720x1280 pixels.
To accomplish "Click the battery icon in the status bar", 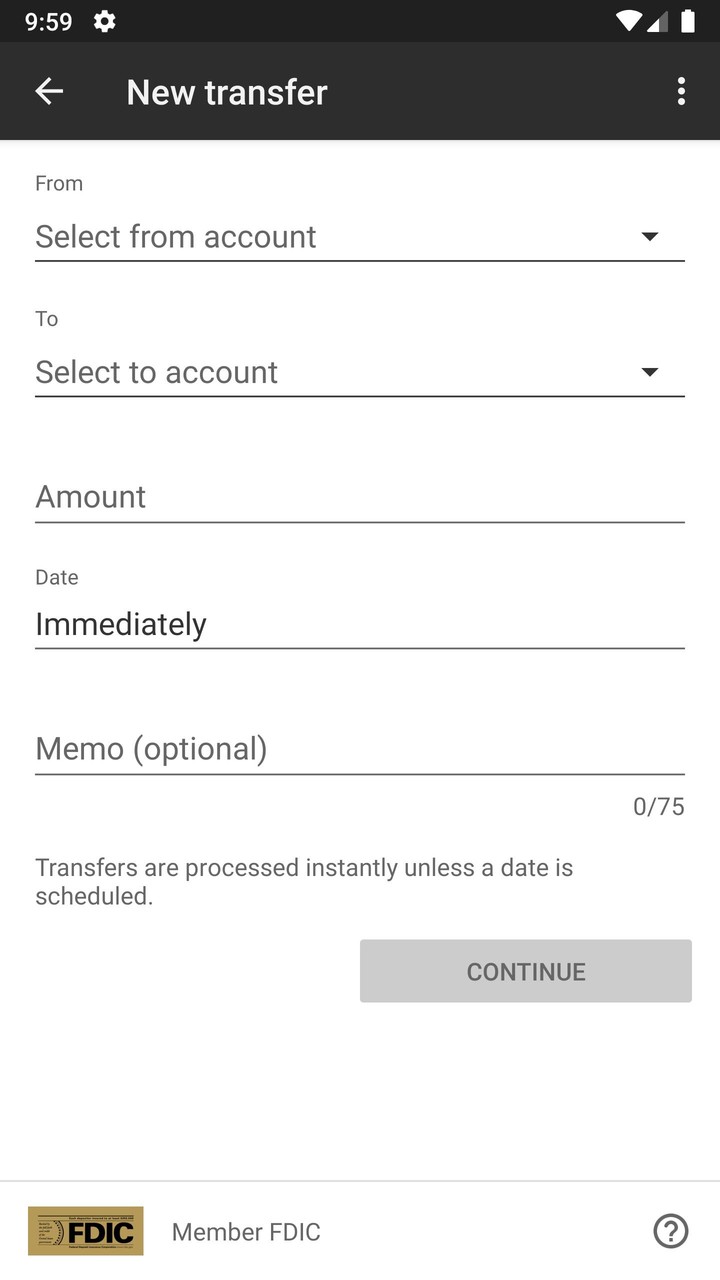I will point(691,20).
